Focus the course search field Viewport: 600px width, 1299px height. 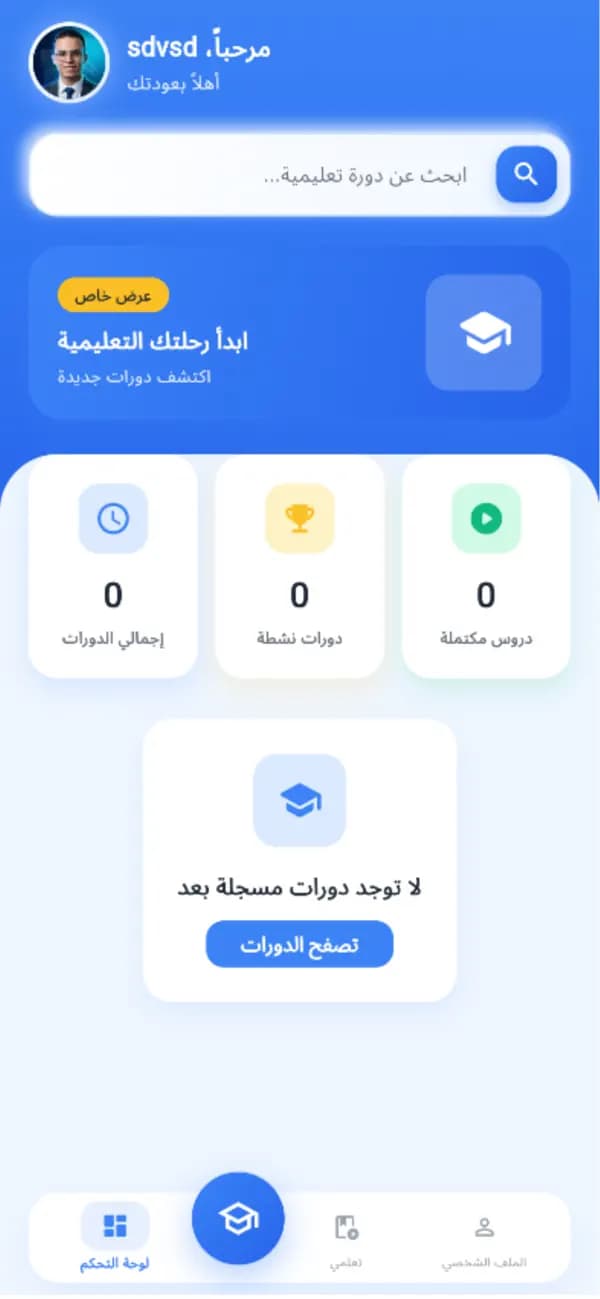[x=300, y=175]
